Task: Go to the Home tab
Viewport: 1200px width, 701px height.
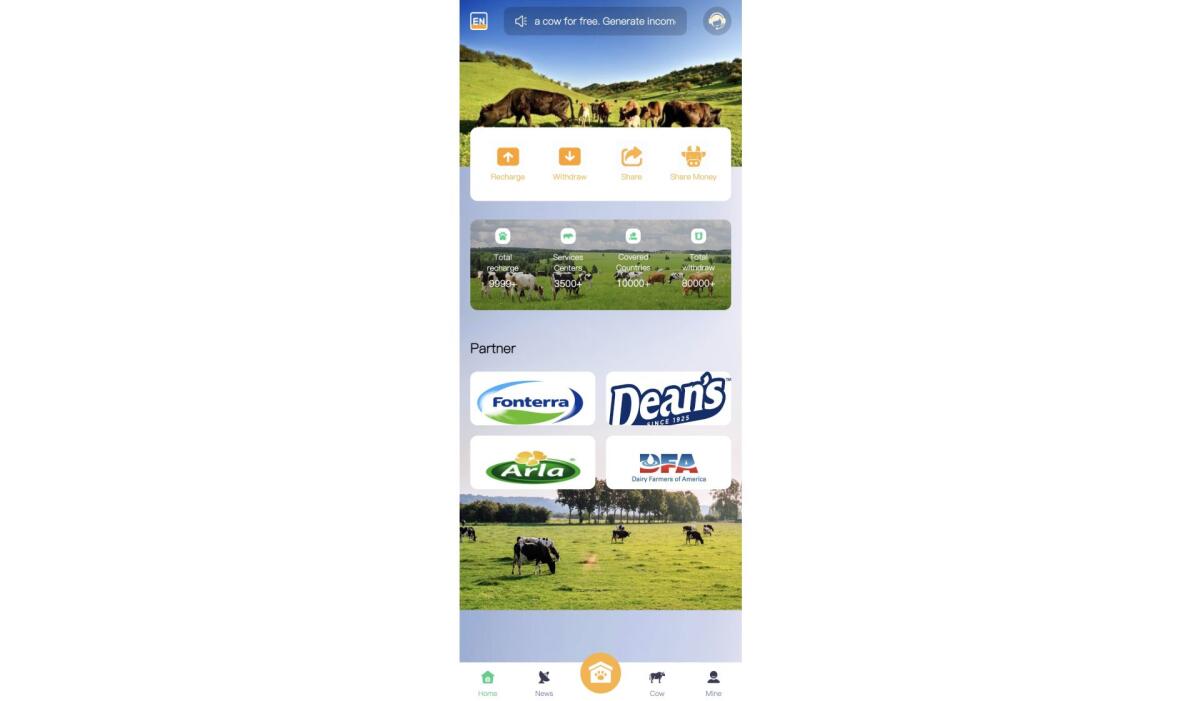Action: click(487, 683)
